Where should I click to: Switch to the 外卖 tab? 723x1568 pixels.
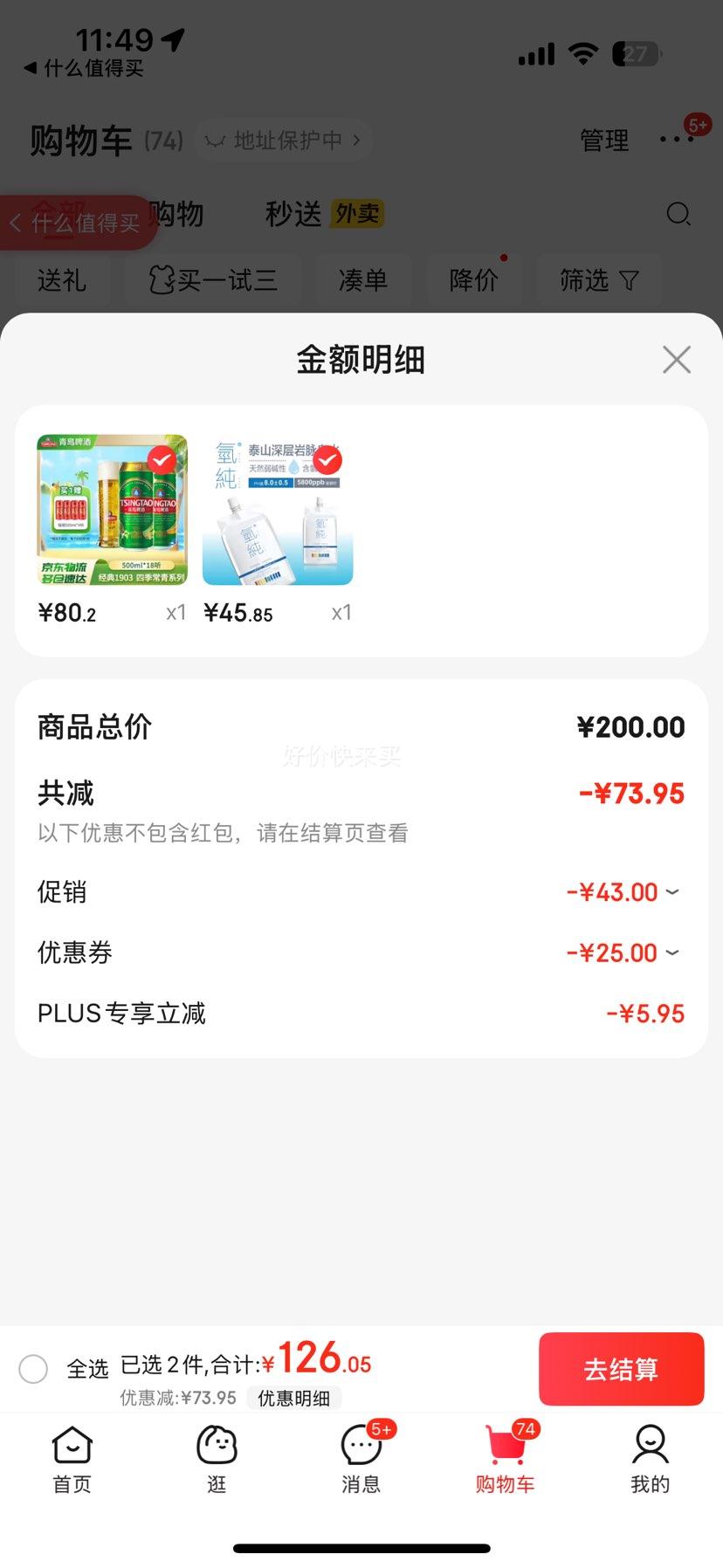point(357,213)
